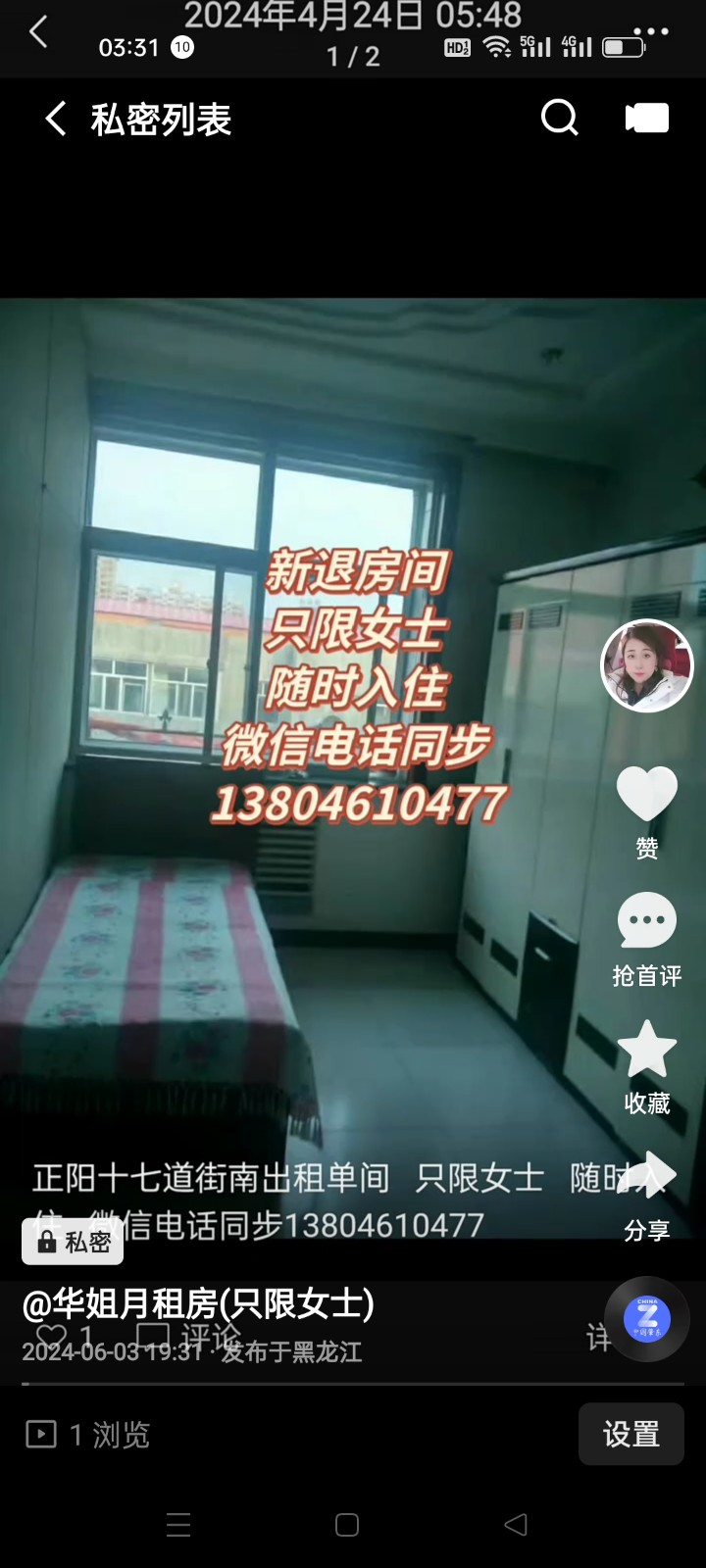Like this video with the heart
The image size is (706, 1568).
tap(646, 794)
